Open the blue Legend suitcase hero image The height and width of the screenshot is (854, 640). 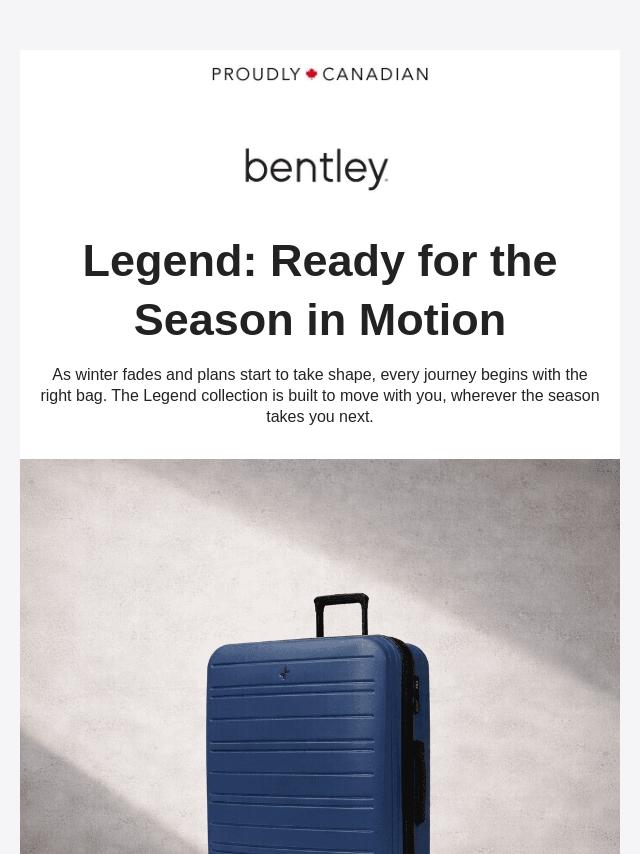click(320, 656)
